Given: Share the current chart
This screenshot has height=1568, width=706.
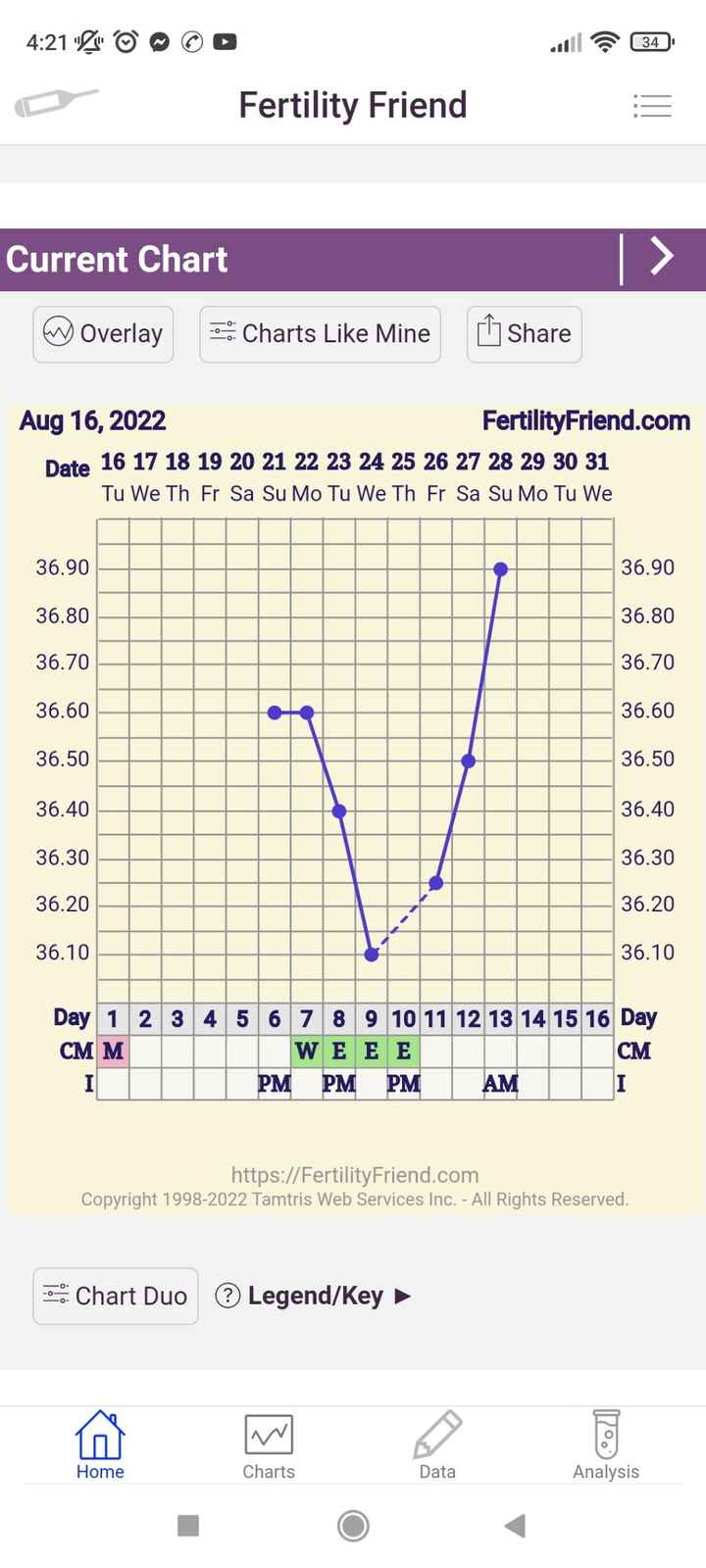Looking at the screenshot, I should click(524, 334).
